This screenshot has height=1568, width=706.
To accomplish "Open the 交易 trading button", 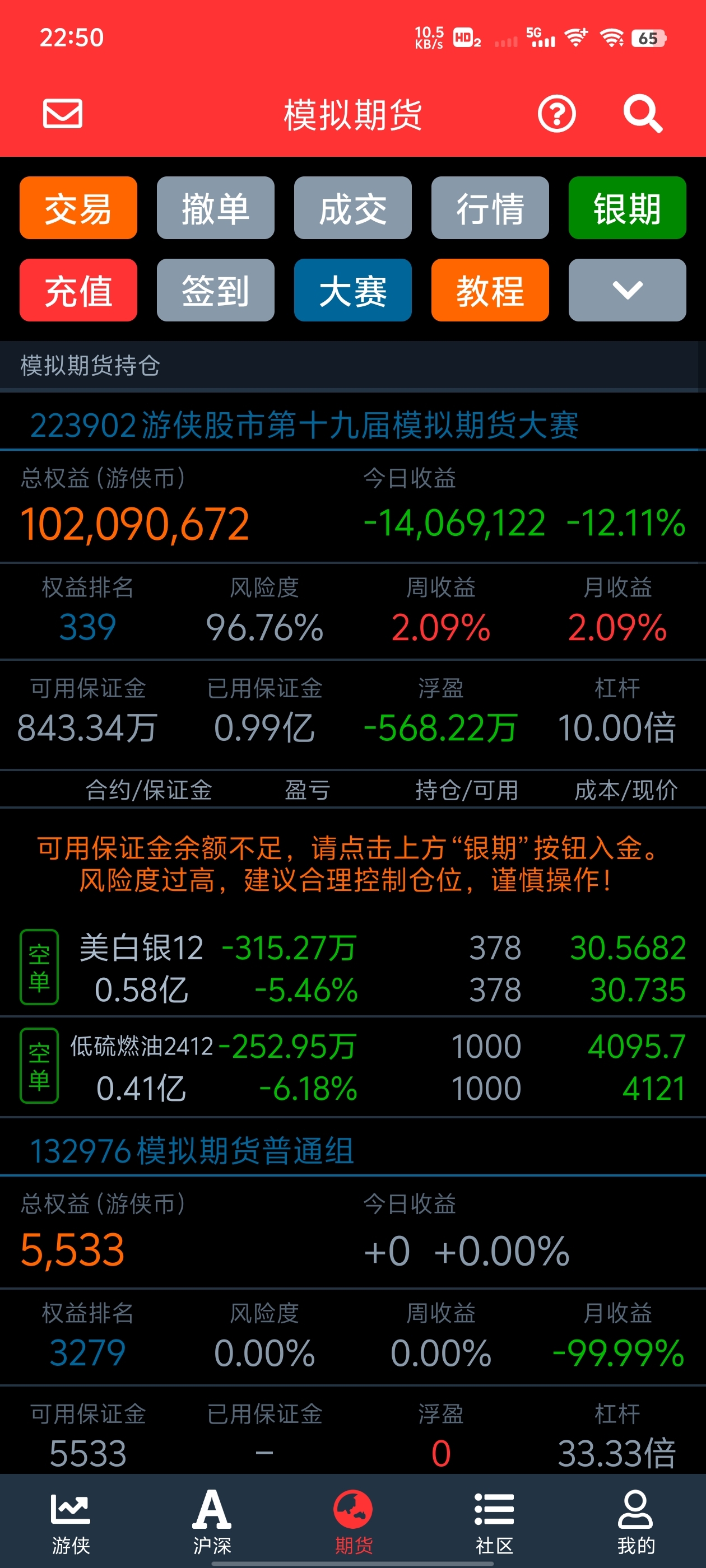I will point(78,208).
